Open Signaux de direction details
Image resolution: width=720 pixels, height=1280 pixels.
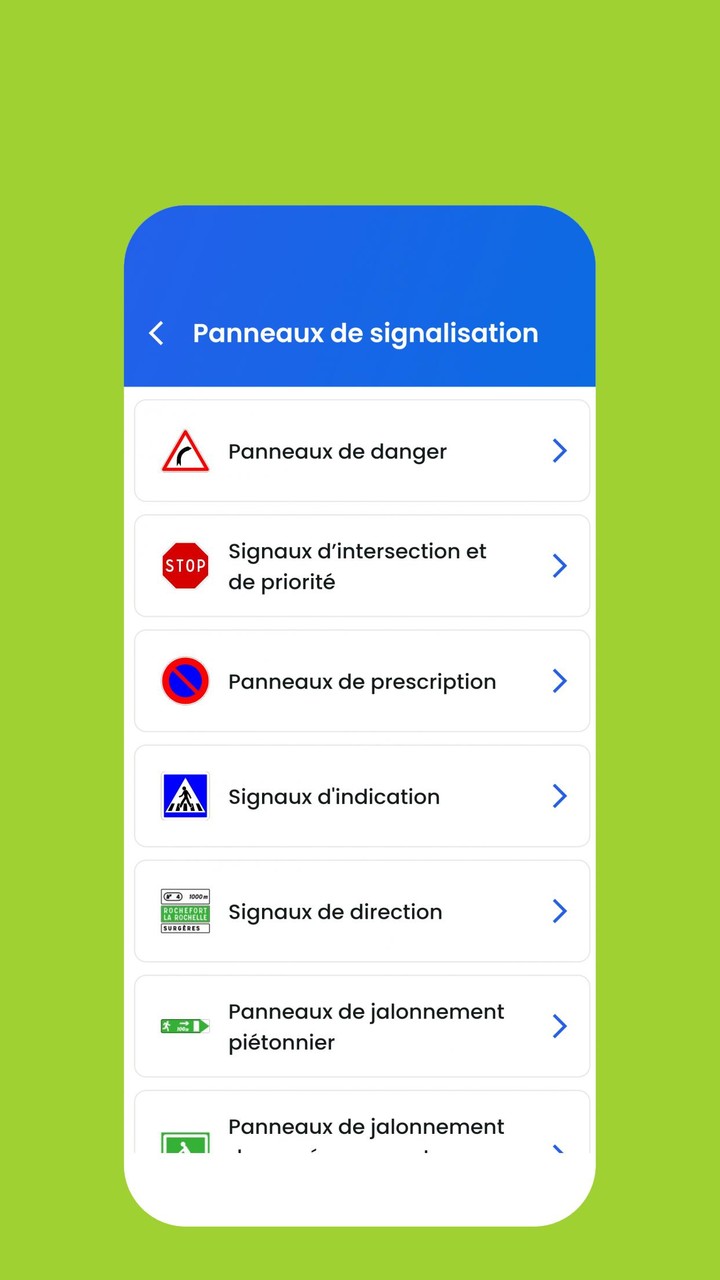pos(559,911)
